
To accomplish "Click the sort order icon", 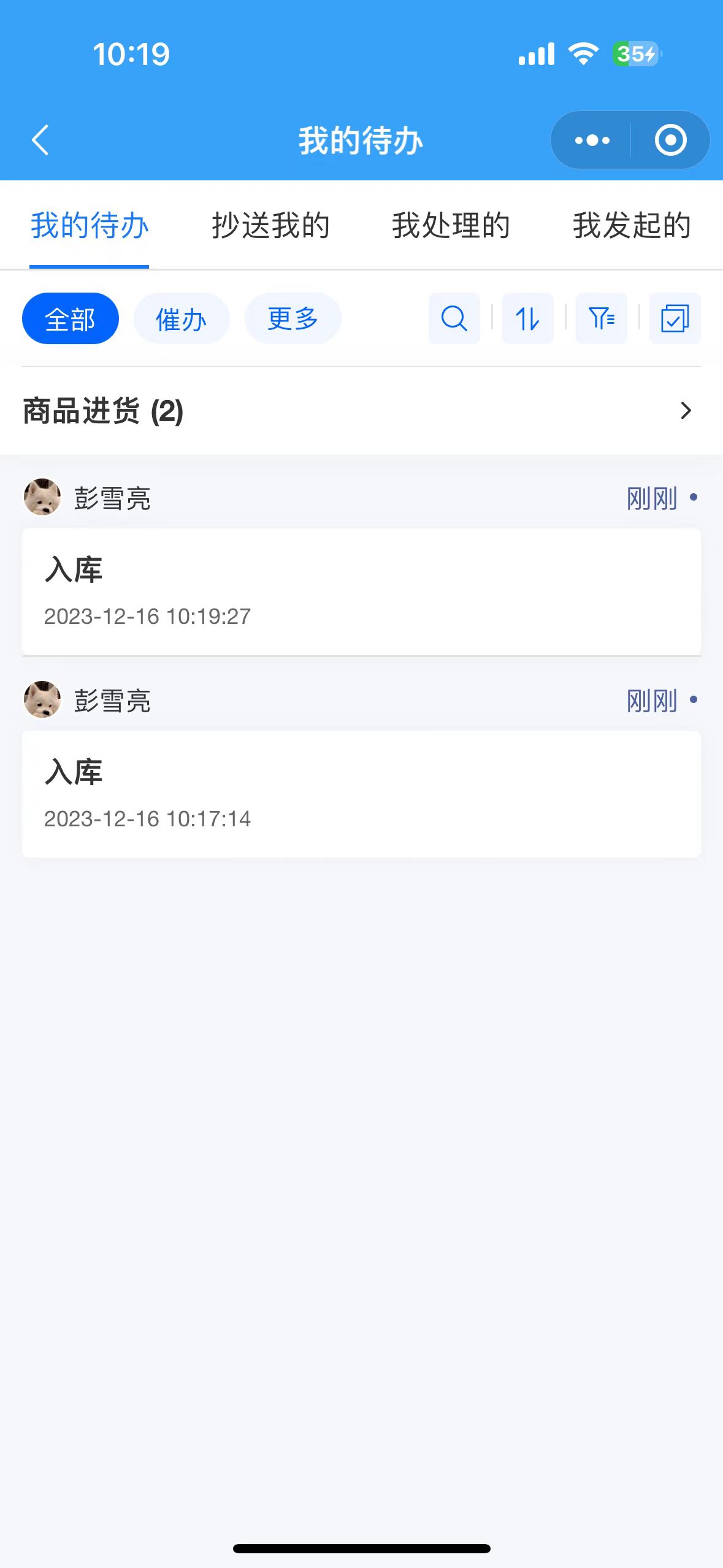I will pos(527,318).
